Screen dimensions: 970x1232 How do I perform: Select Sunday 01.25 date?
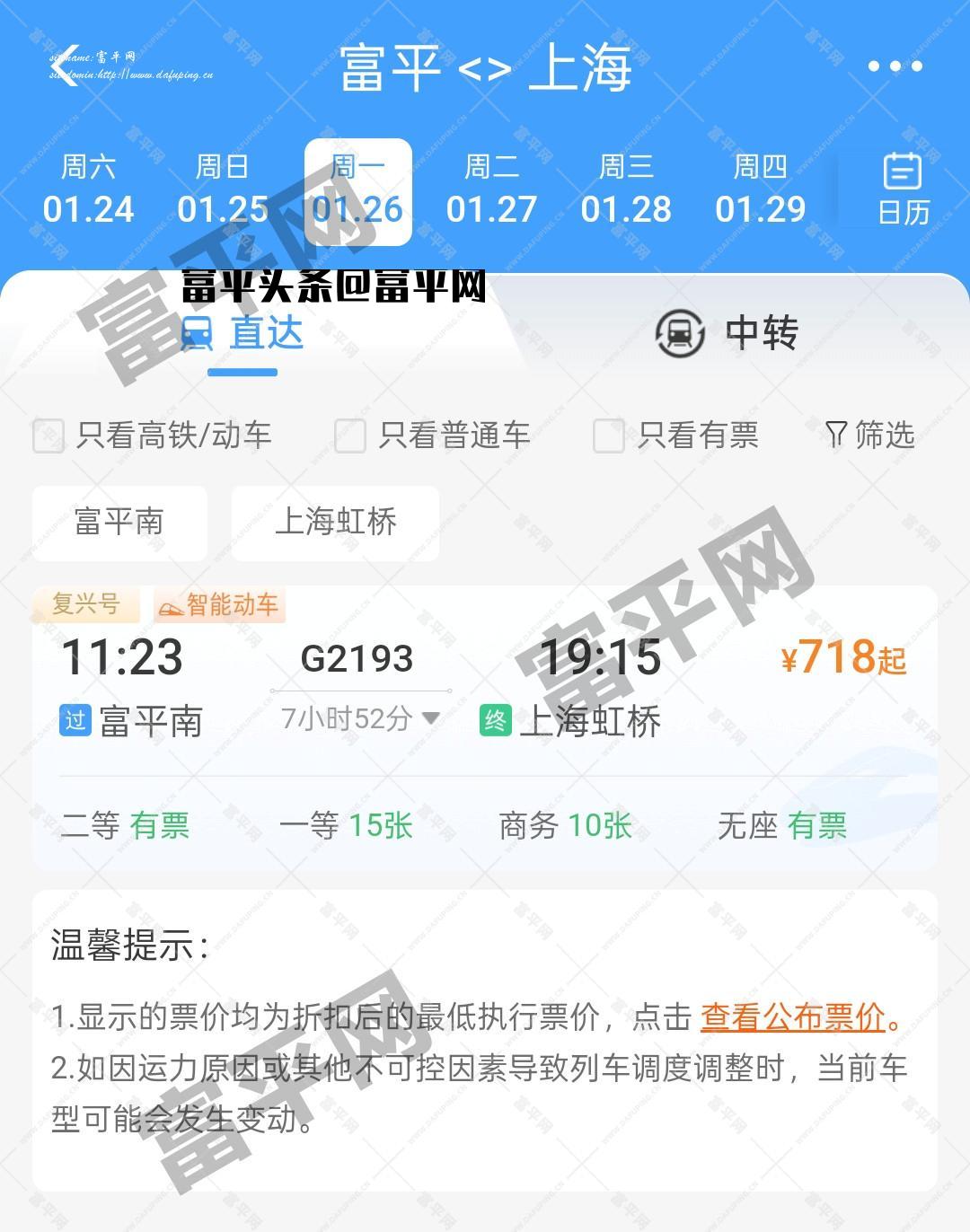pyautogui.click(x=222, y=190)
